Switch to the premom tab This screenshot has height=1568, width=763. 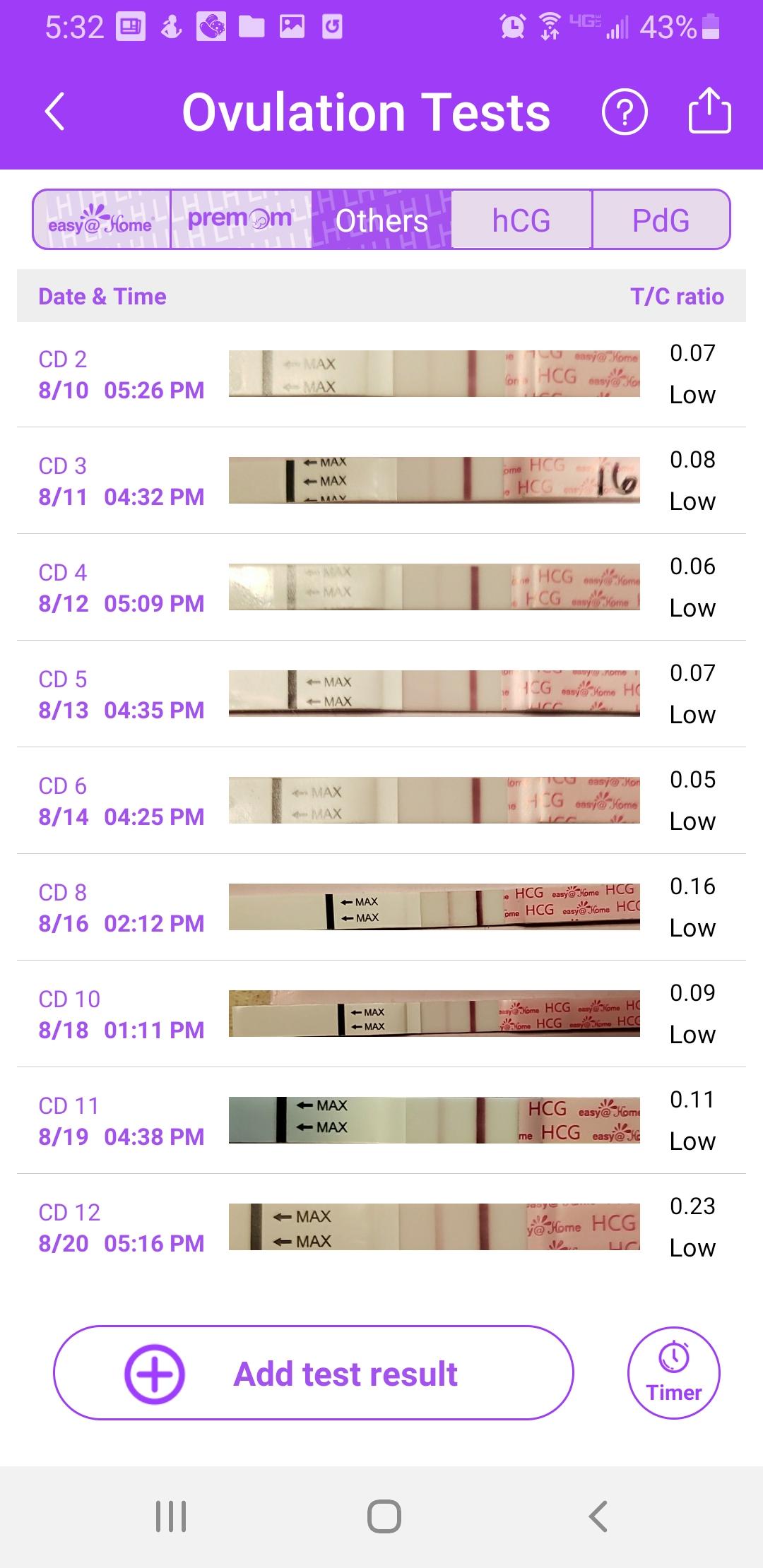coord(240,220)
